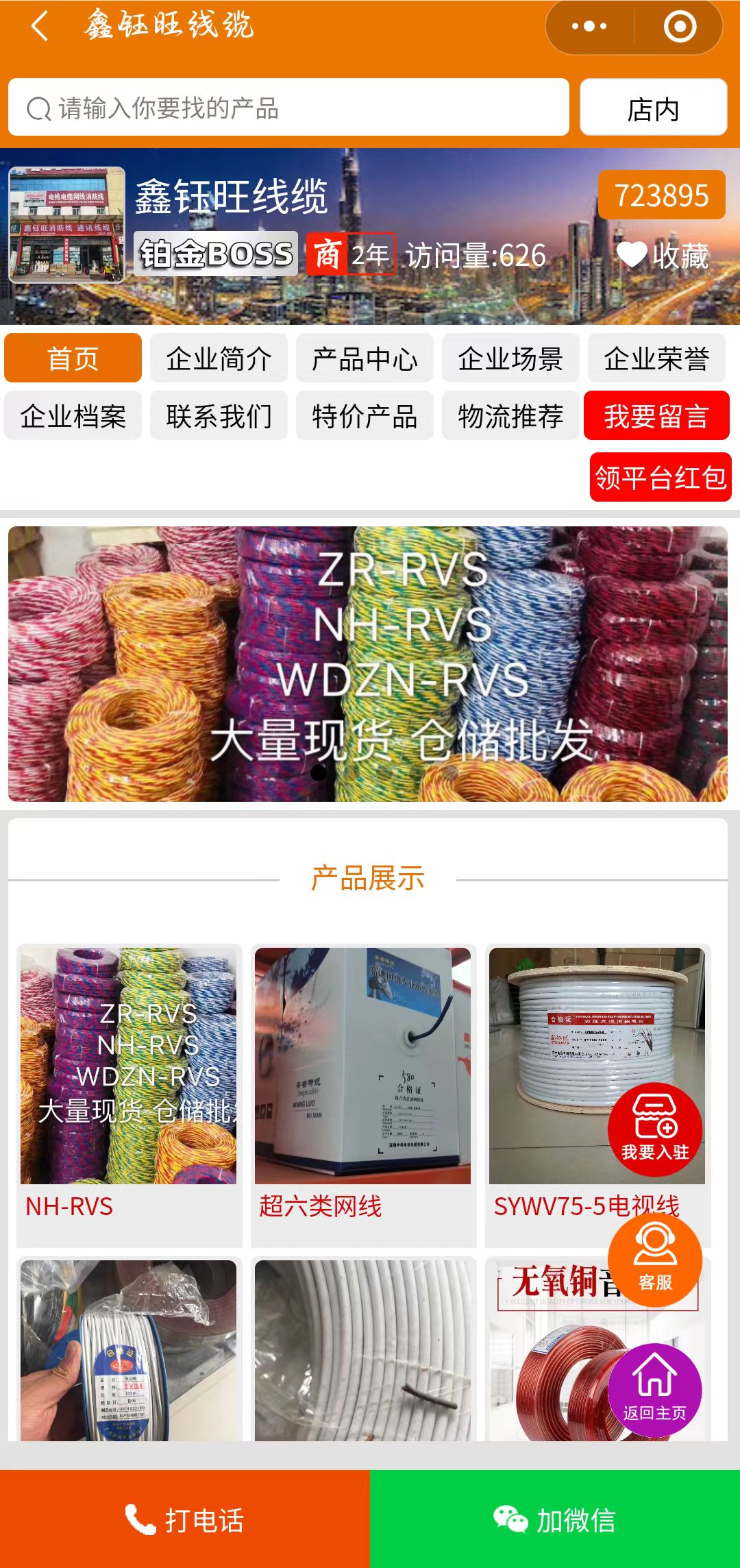Leave a message via 我要留言
Viewport: 740px width, 1568px height.
pyautogui.click(x=656, y=416)
